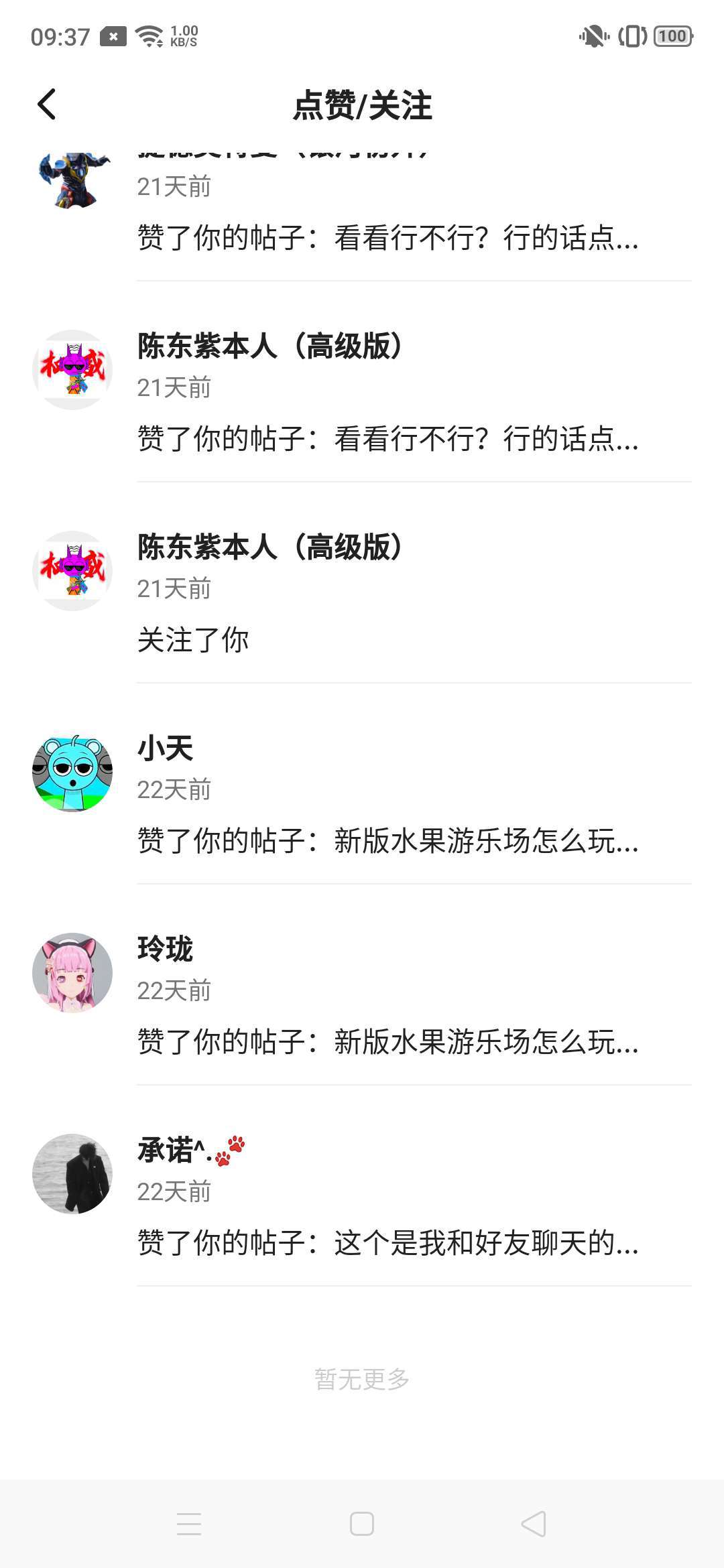Open 玲珑's profile picture
This screenshot has width=724, height=1568.
[x=72, y=973]
